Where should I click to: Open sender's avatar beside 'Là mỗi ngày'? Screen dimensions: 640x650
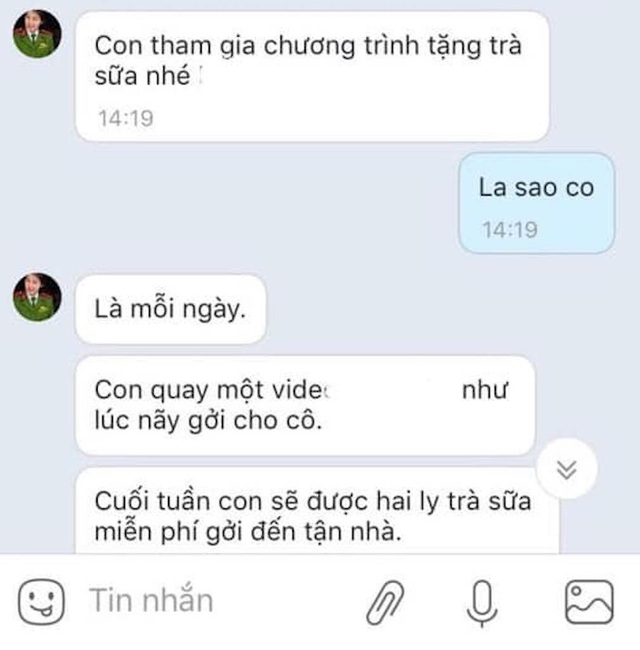click(38, 298)
